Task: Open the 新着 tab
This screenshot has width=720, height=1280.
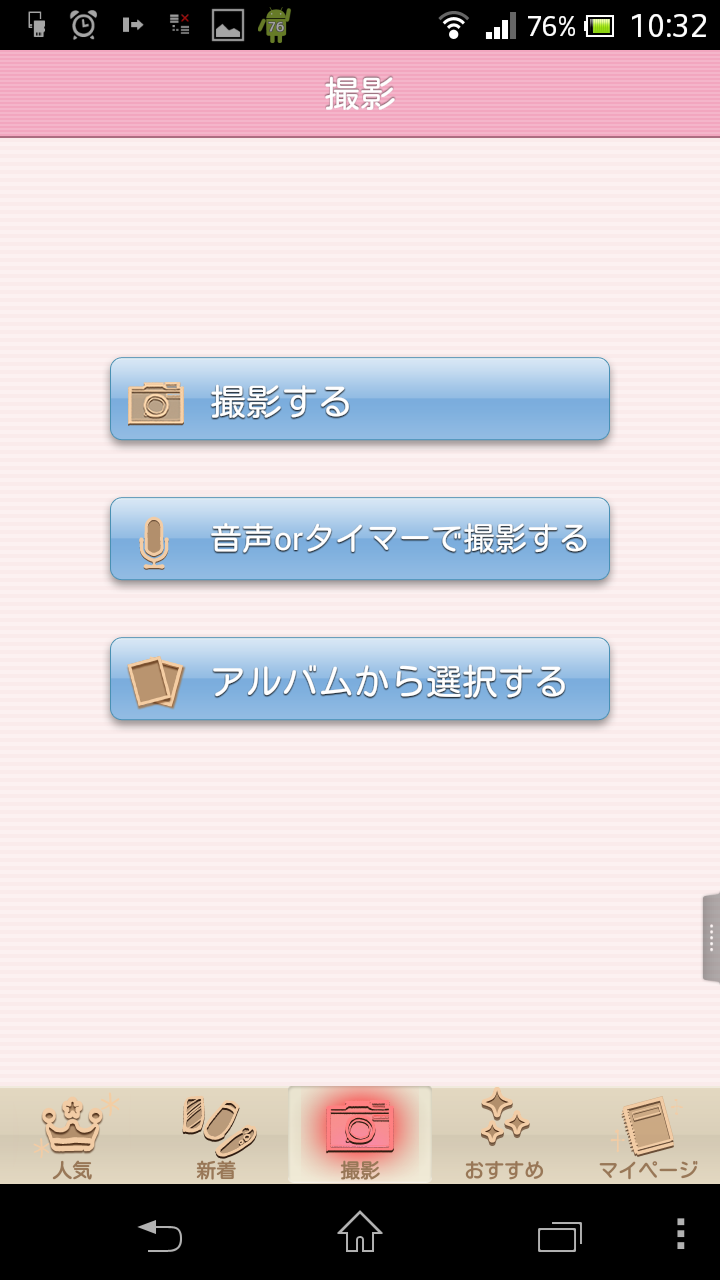Action: coord(216,1136)
